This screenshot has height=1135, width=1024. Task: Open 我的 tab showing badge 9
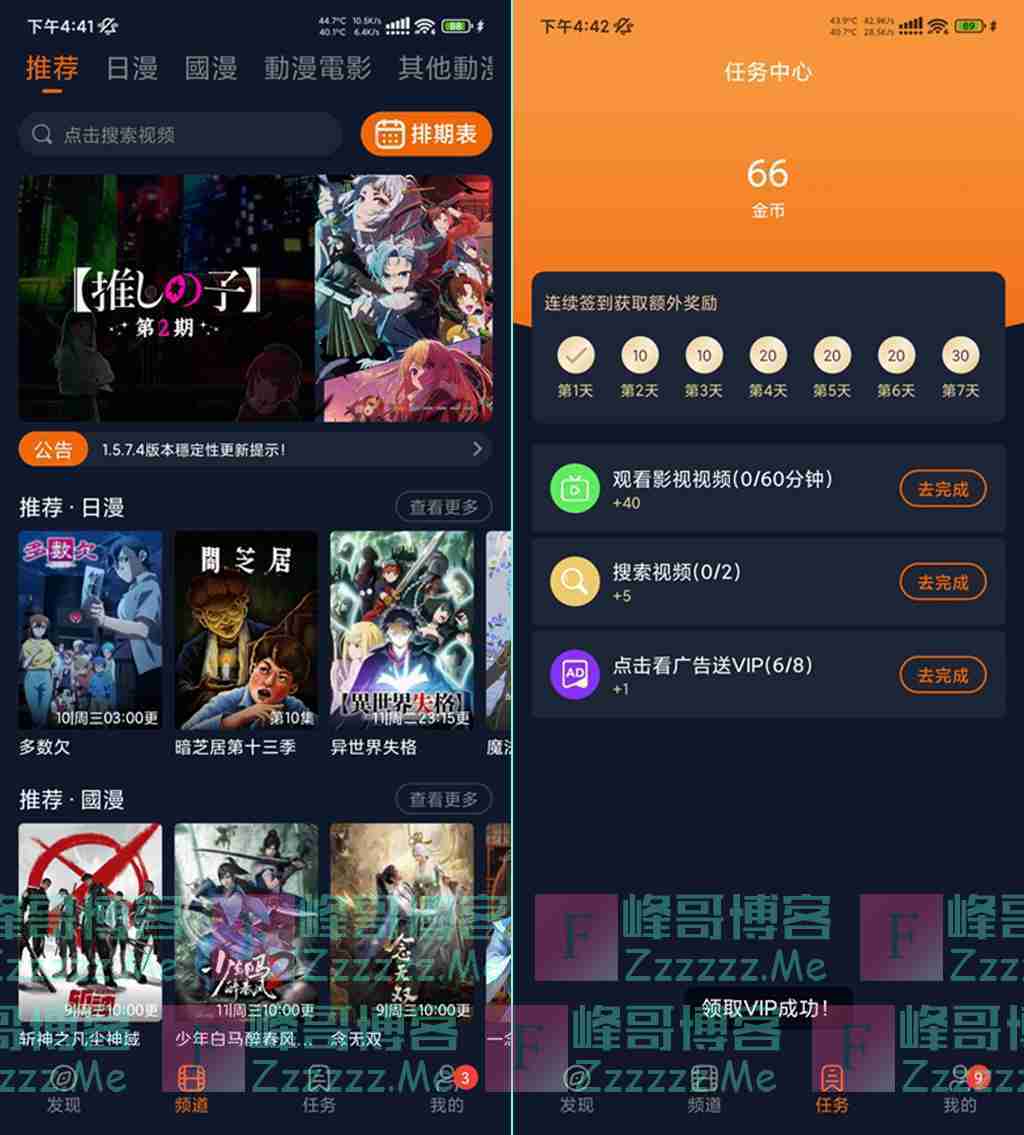coord(959,1089)
